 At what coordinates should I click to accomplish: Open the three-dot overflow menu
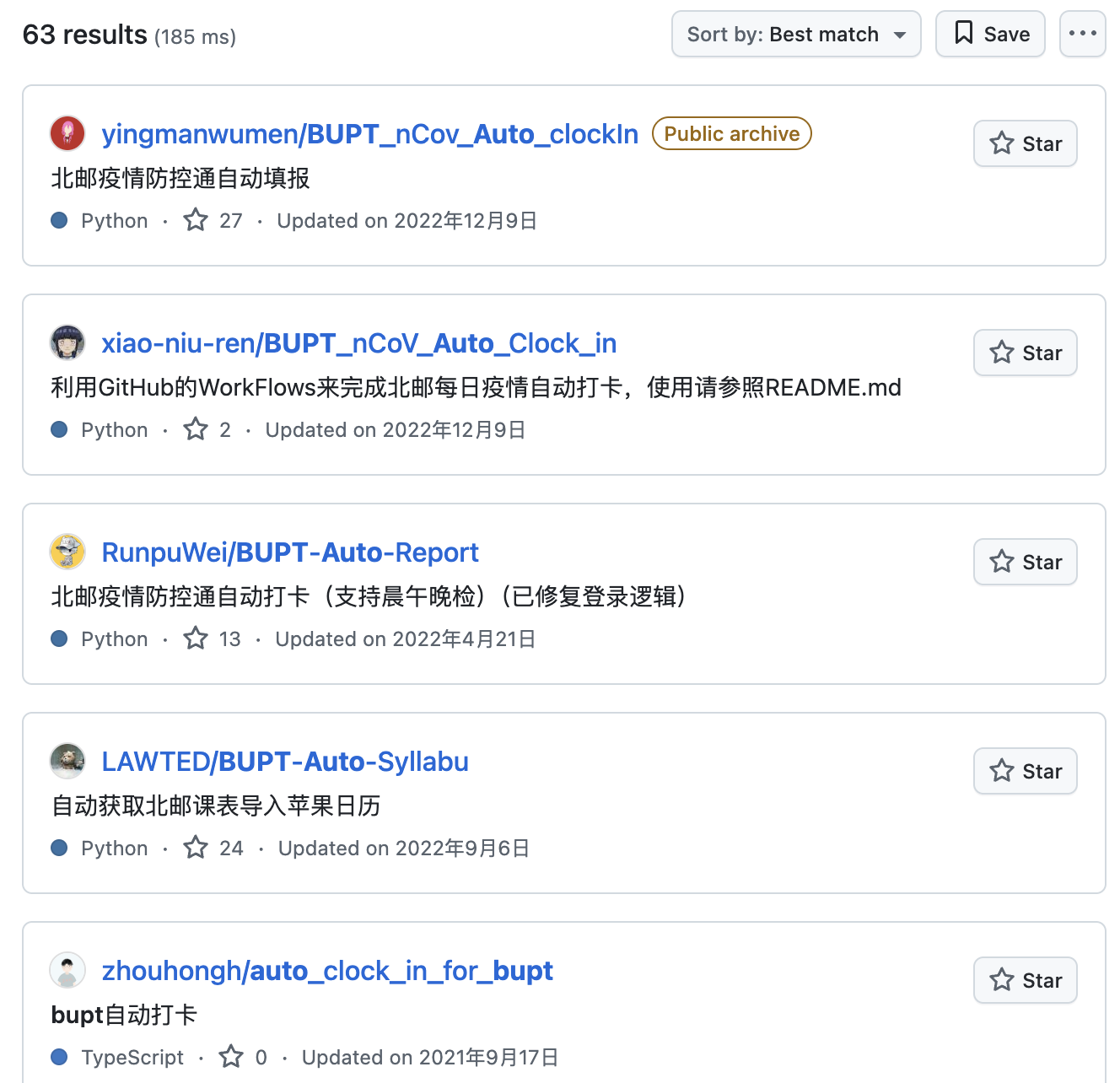pyautogui.click(x=1082, y=35)
